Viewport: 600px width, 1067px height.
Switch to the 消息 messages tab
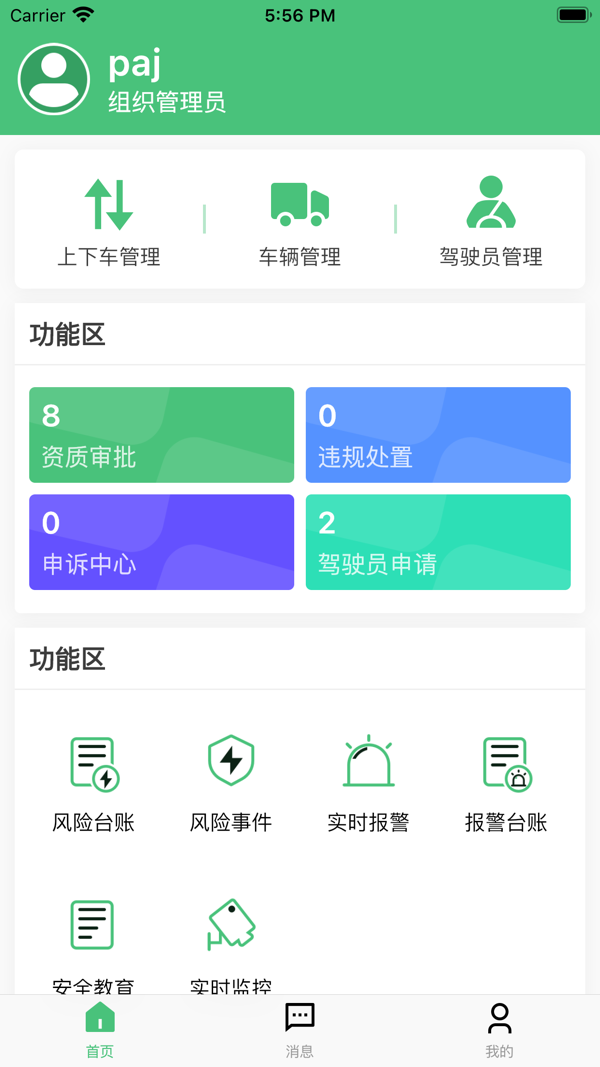click(x=300, y=1030)
